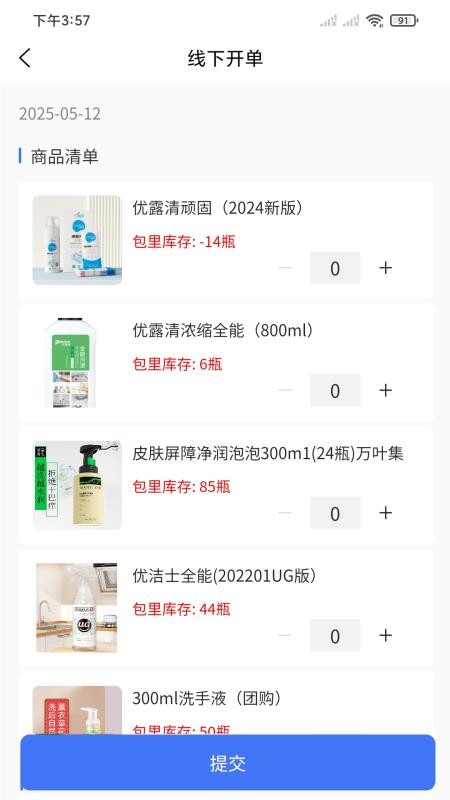Tap minus for 优洁士全能(202201UG版)

(x=285, y=635)
